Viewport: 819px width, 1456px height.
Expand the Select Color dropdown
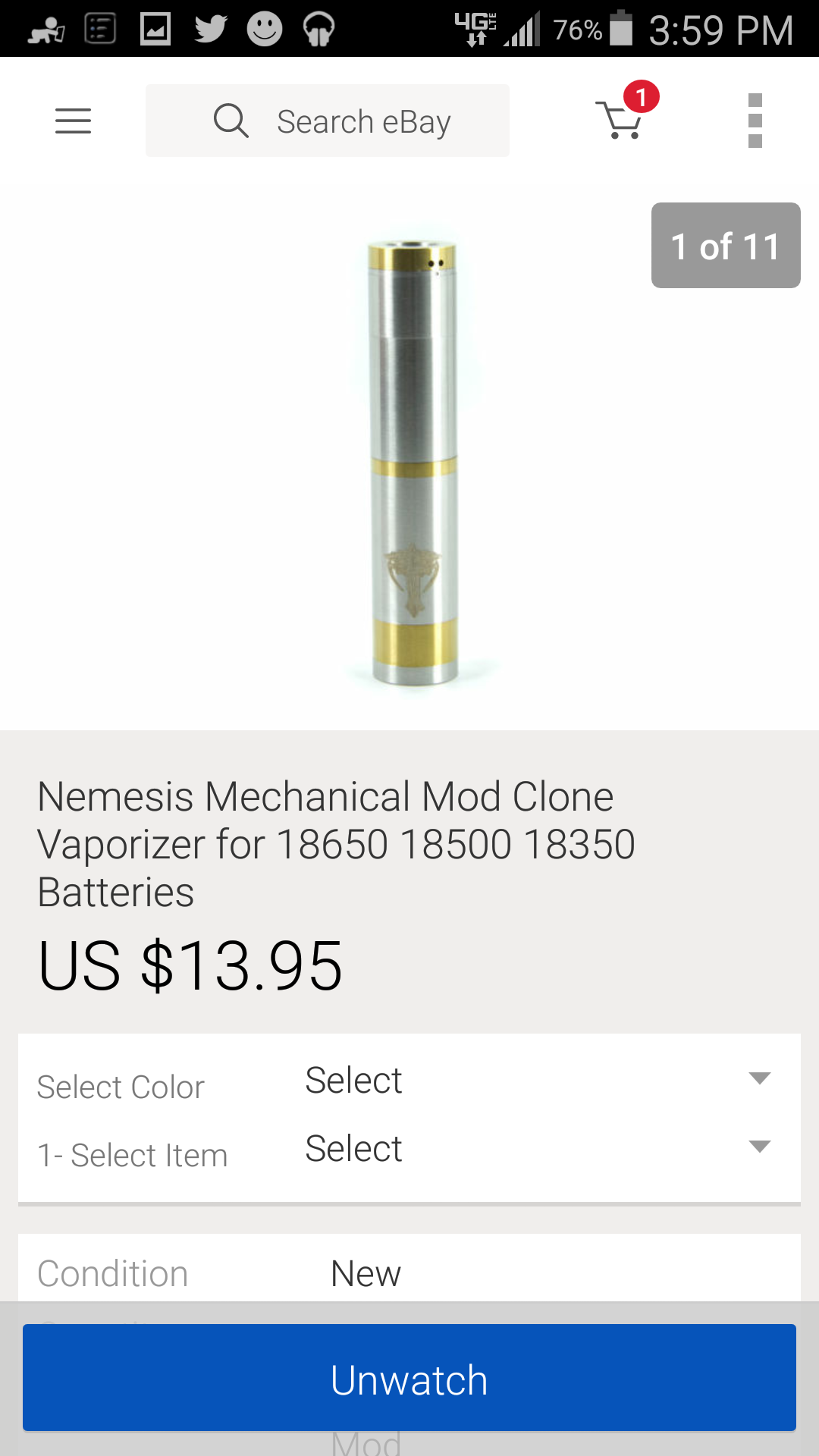tap(537, 1080)
